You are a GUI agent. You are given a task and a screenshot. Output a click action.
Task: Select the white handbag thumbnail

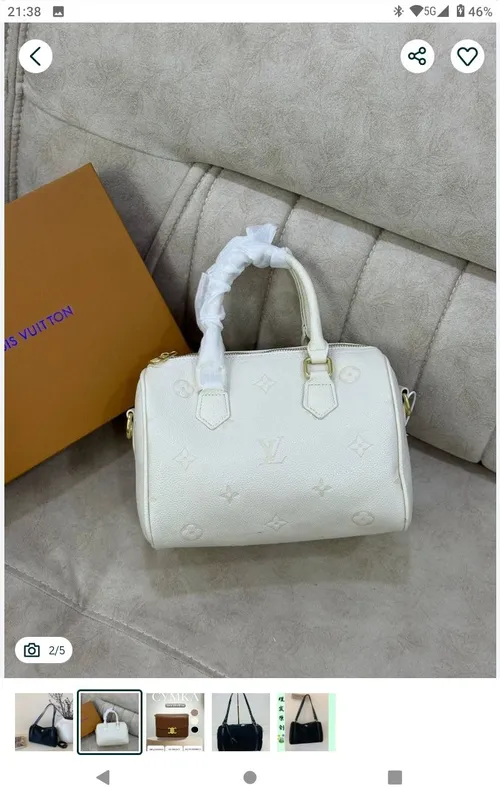point(110,721)
